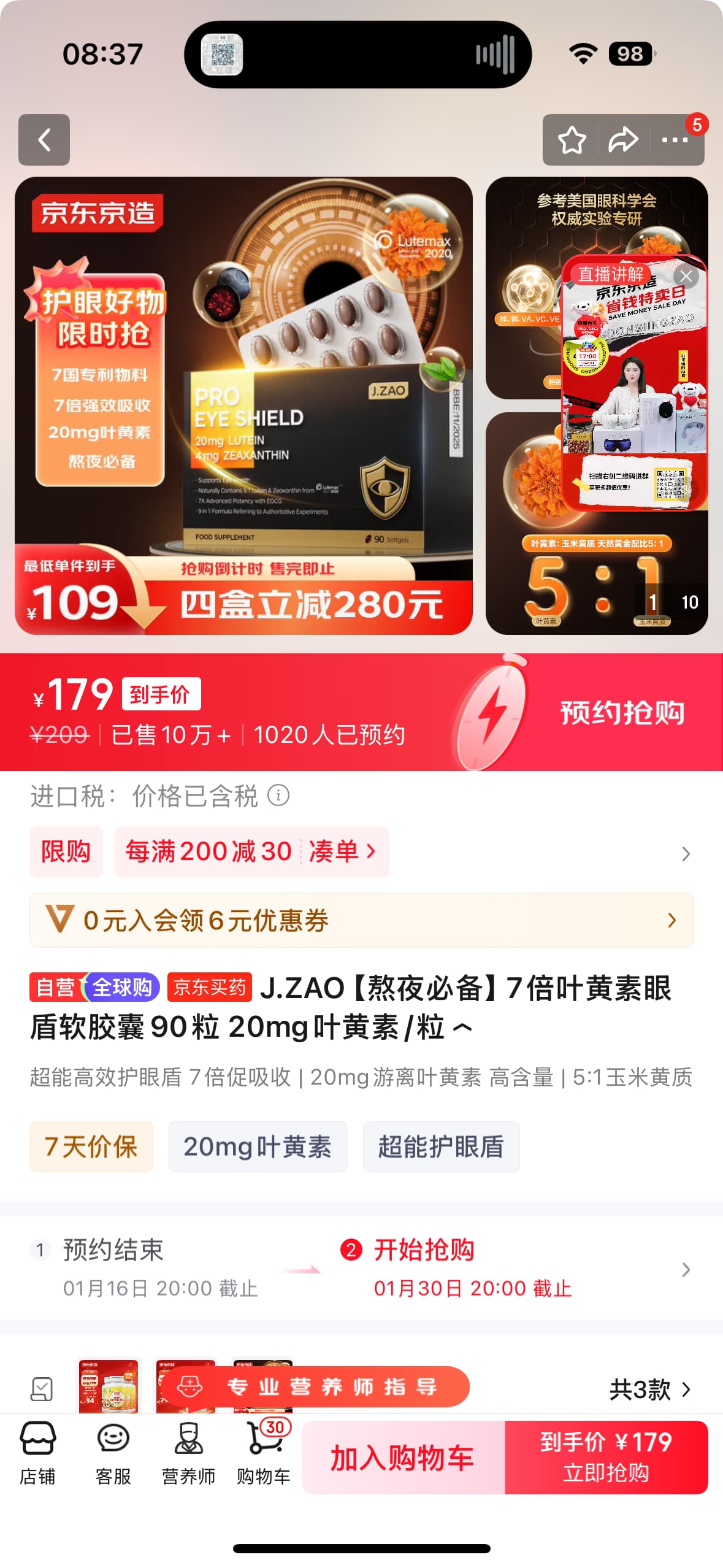Open the 购物车 shopping cart

264,1453
